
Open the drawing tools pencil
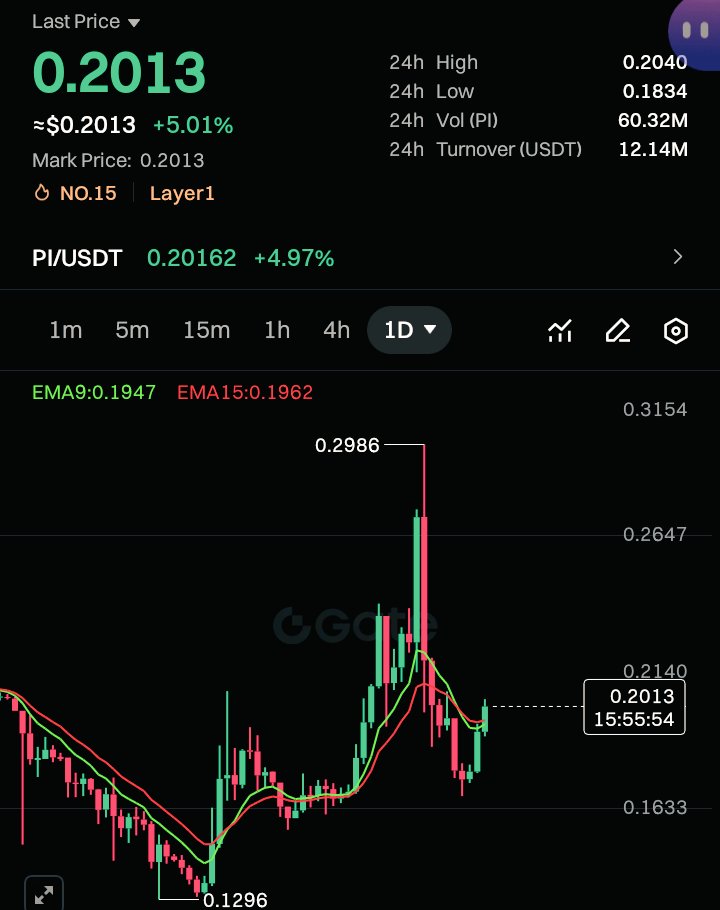coord(618,331)
